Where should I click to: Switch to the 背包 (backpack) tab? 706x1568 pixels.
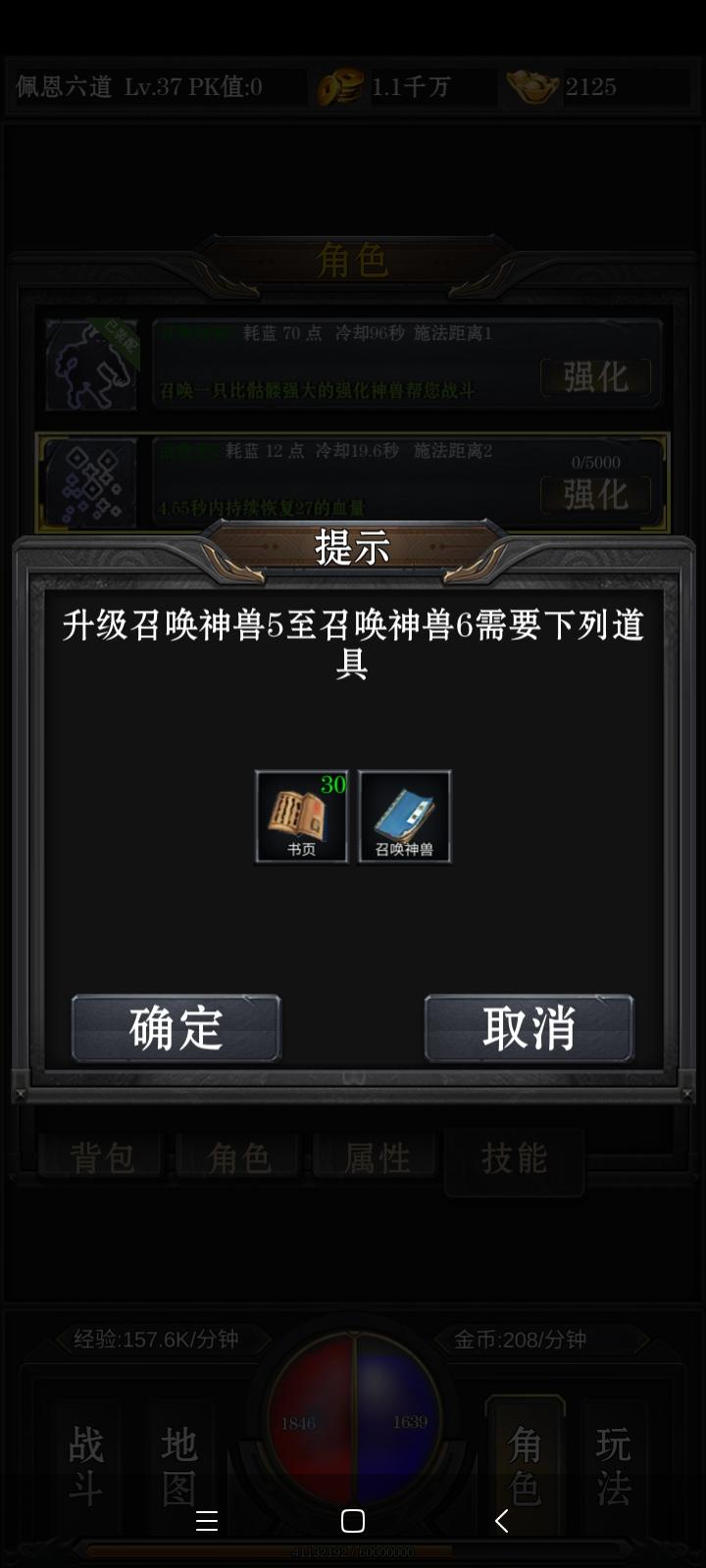102,1154
